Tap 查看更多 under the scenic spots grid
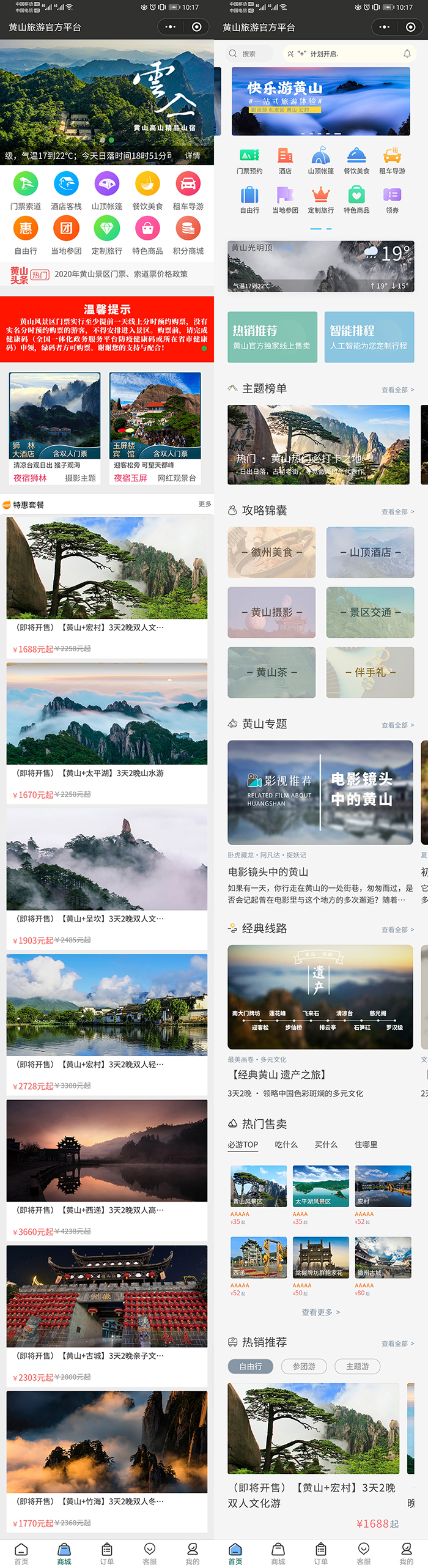The image size is (428, 1568). [x=320, y=1312]
